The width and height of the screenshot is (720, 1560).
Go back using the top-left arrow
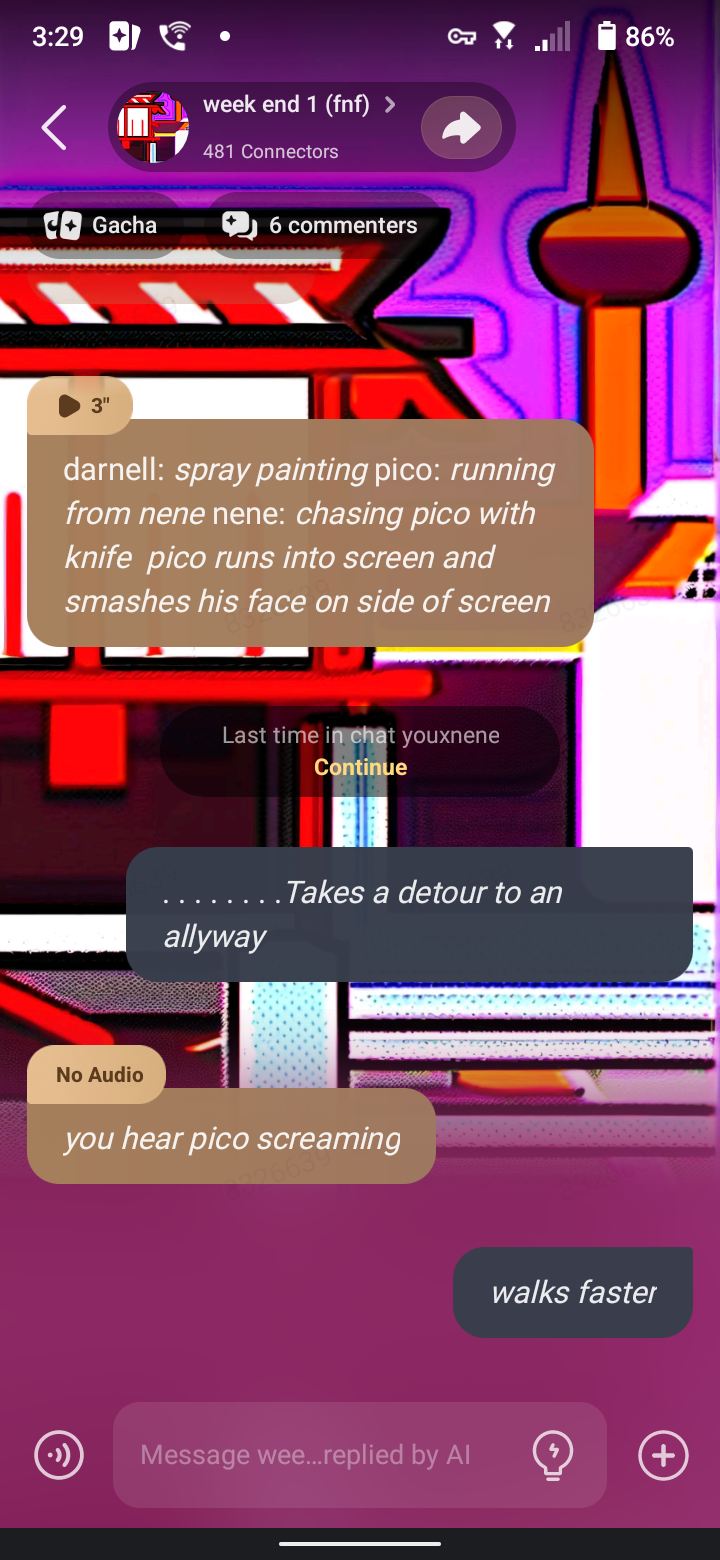(54, 128)
